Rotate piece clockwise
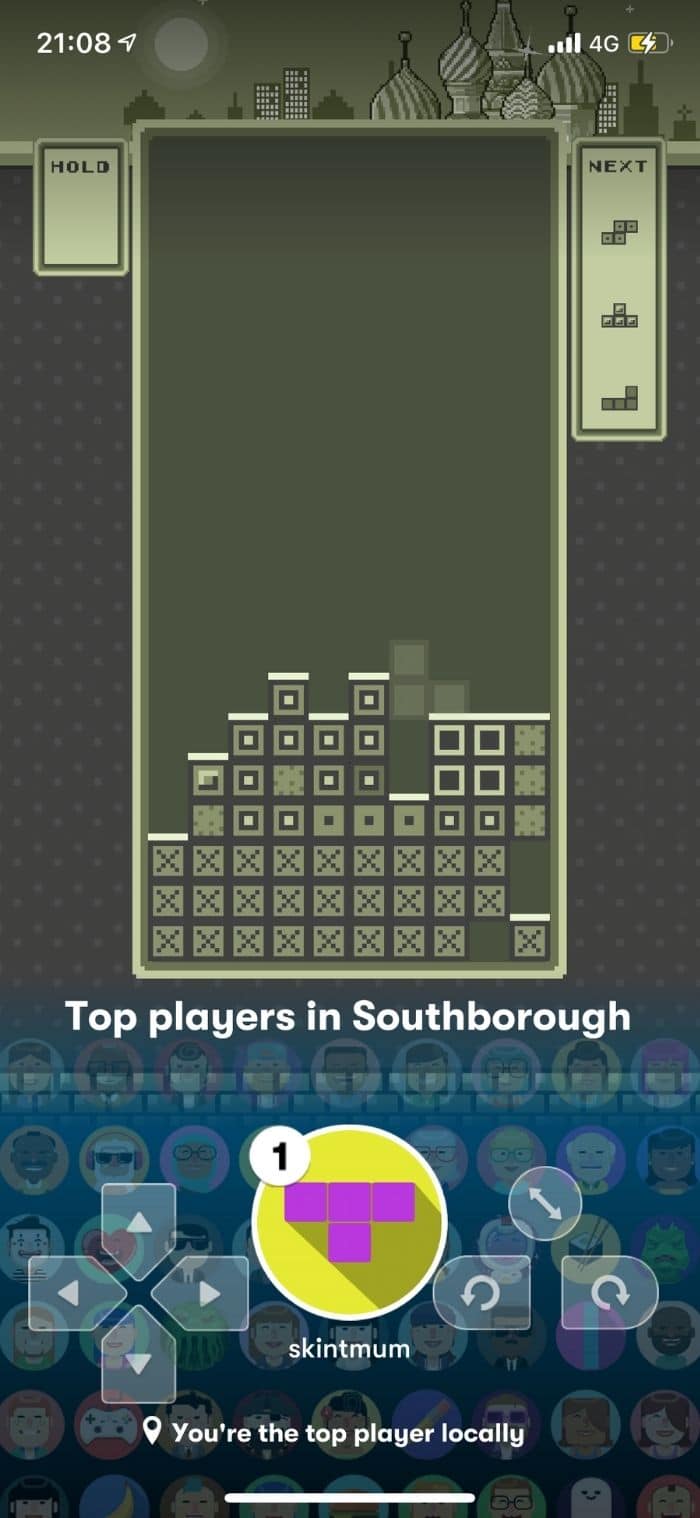The height and width of the screenshot is (1518, 700). pyautogui.click(x=610, y=1293)
